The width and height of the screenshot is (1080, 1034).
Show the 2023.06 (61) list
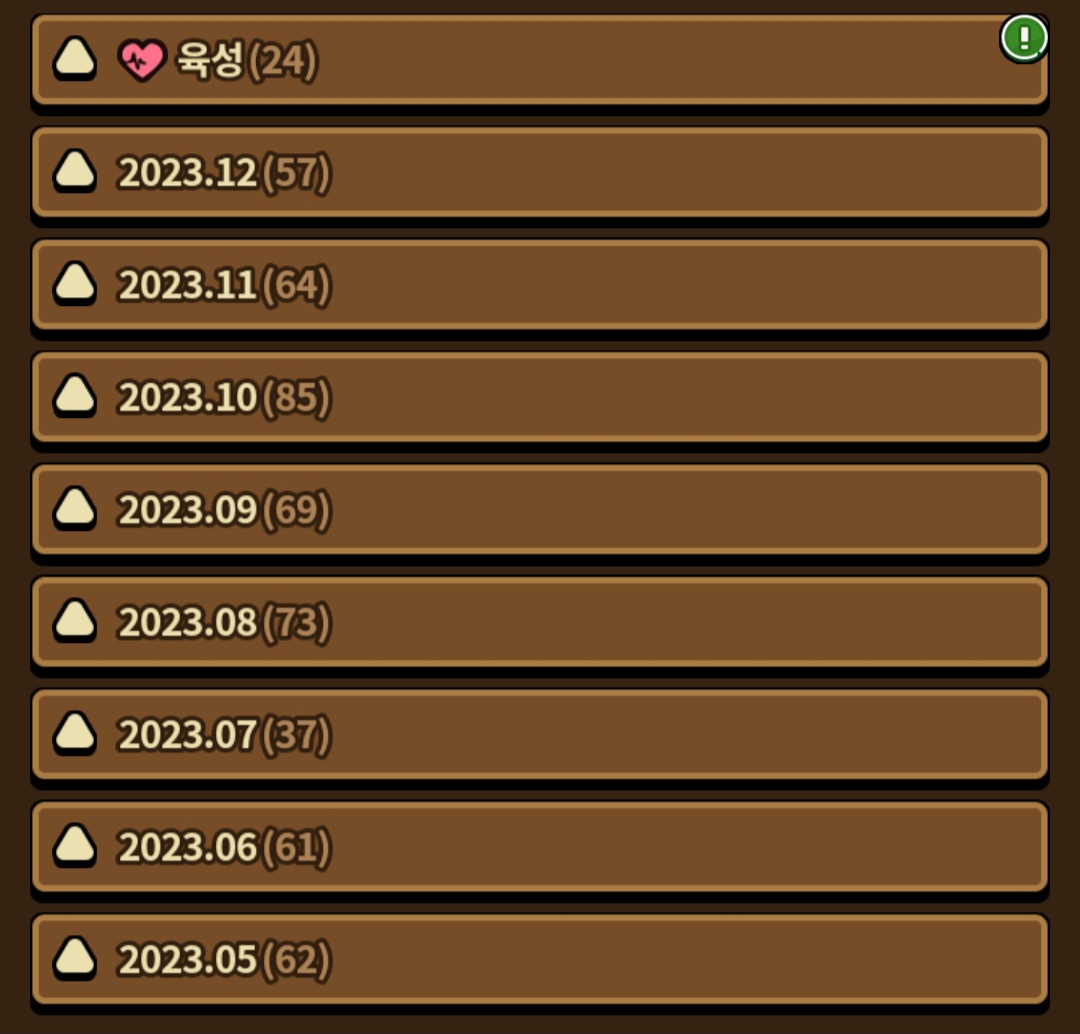540,847
